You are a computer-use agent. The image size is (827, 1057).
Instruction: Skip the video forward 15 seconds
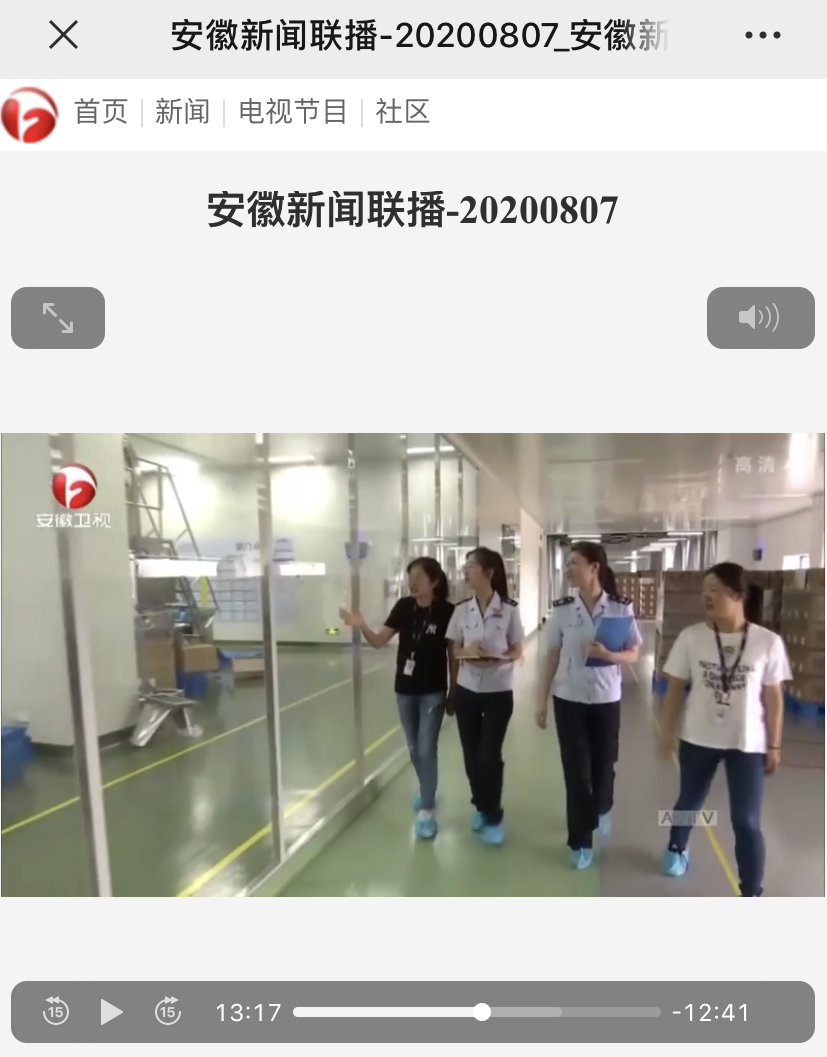point(168,1012)
